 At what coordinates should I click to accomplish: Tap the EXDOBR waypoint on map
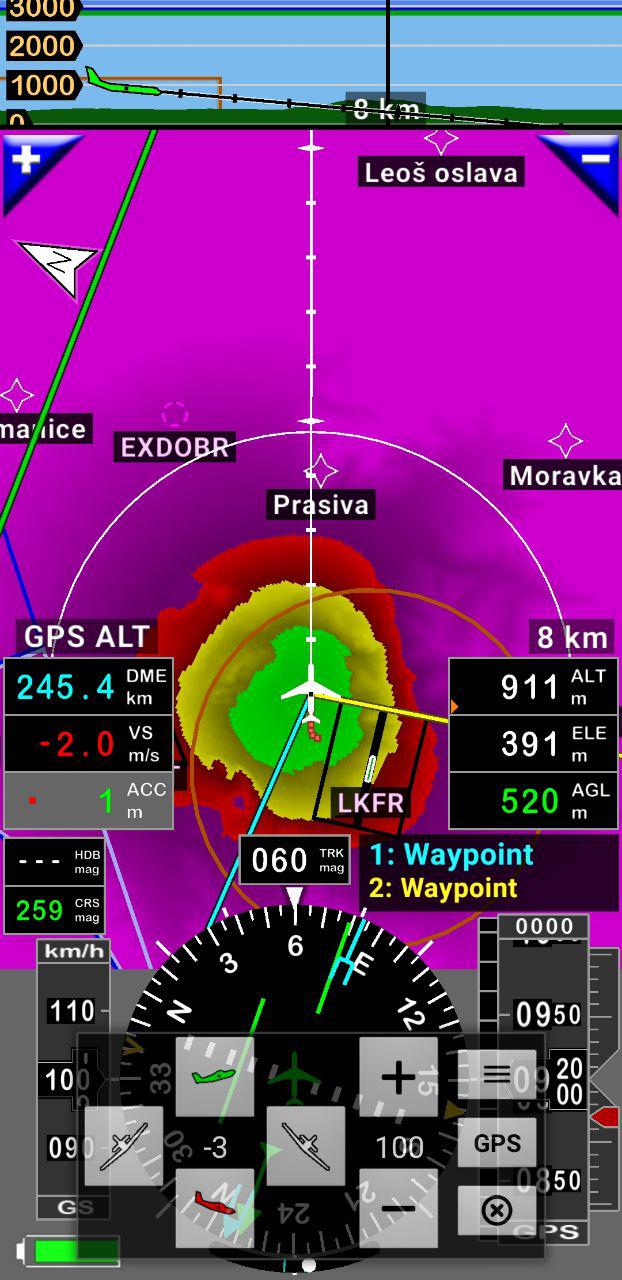tap(176, 447)
